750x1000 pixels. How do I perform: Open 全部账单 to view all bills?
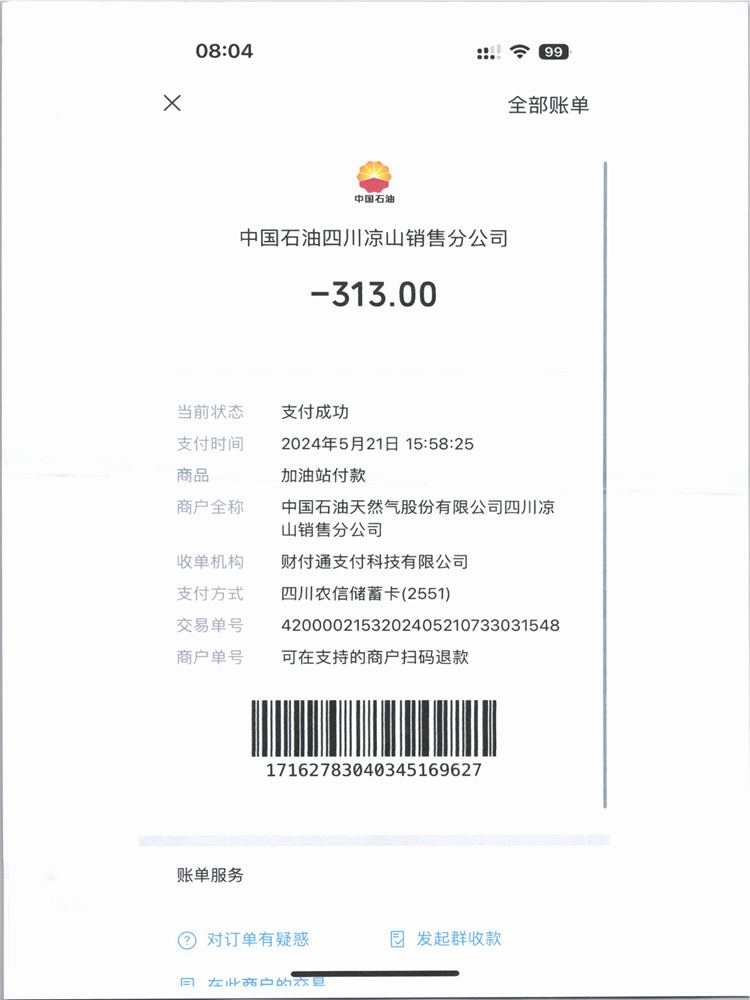click(x=548, y=105)
